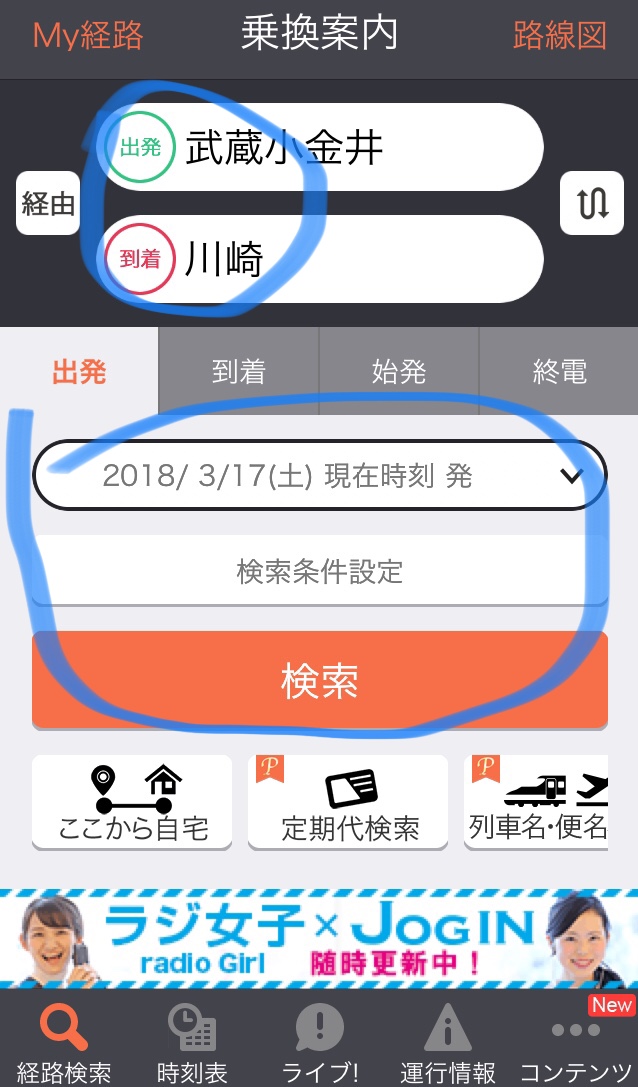Viewport: 638px width, 1087px height.
Task: Switch to the 到着 time tab
Action: [x=239, y=372]
